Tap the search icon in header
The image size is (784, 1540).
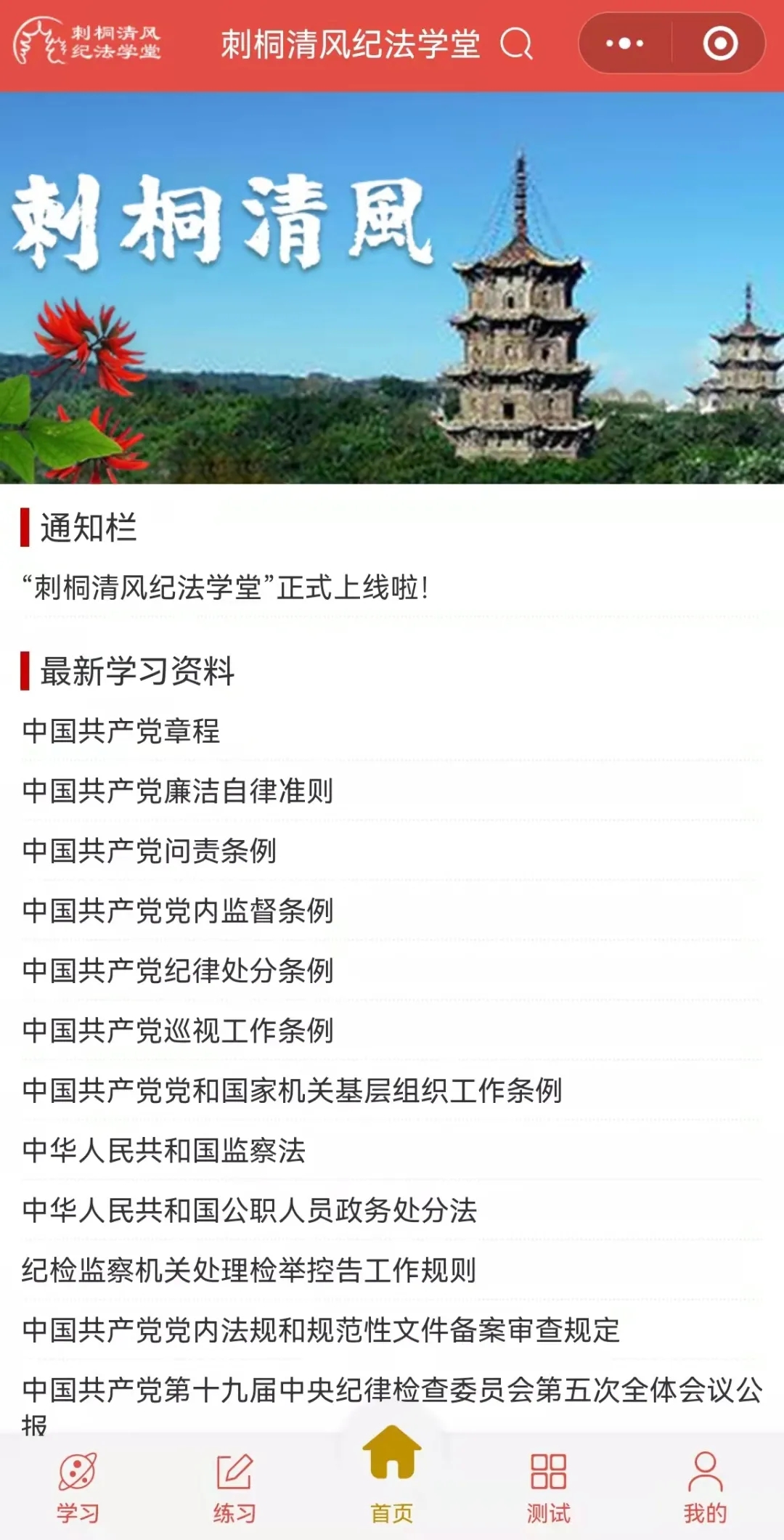pos(517,44)
